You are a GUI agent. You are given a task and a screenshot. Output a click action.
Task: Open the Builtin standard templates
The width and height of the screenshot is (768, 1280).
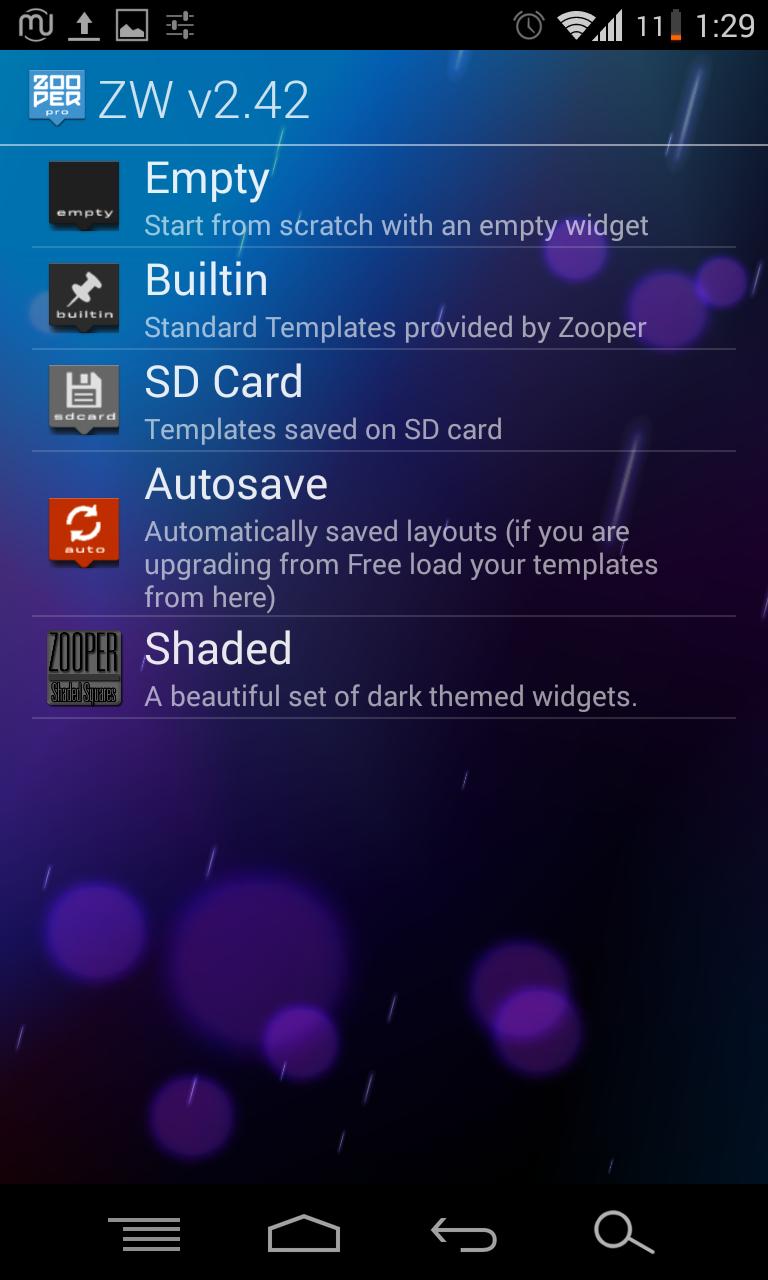click(384, 299)
